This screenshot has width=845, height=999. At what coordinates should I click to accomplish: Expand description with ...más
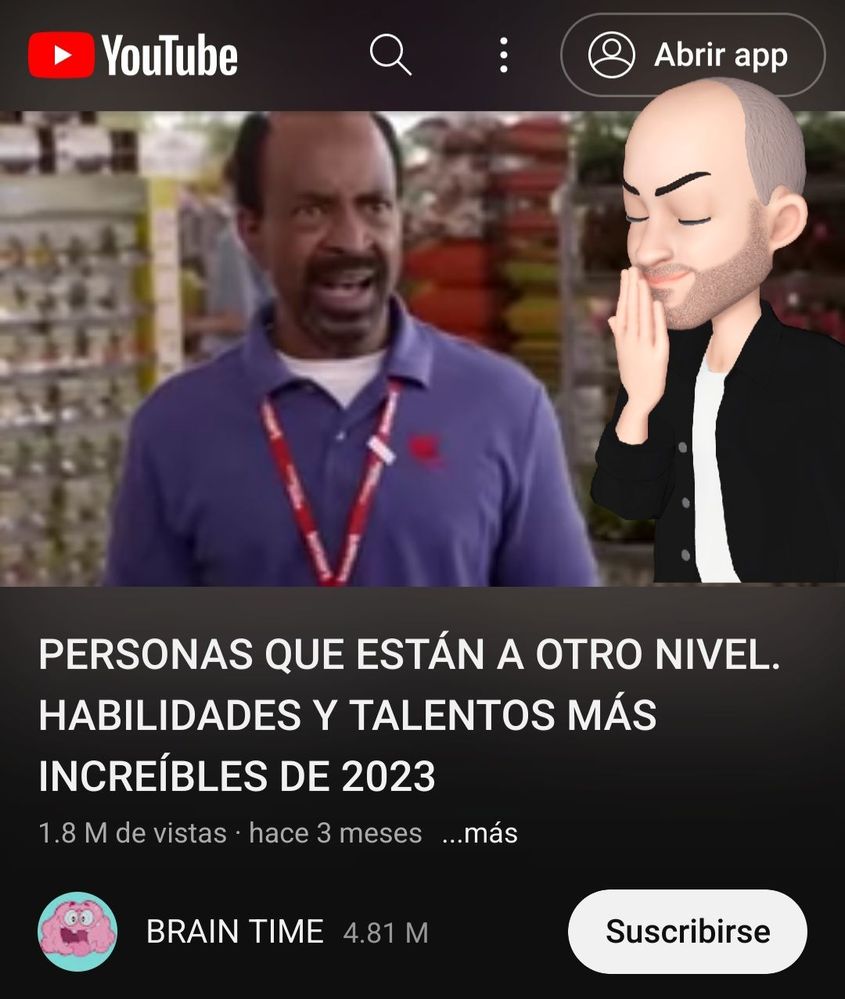point(479,832)
